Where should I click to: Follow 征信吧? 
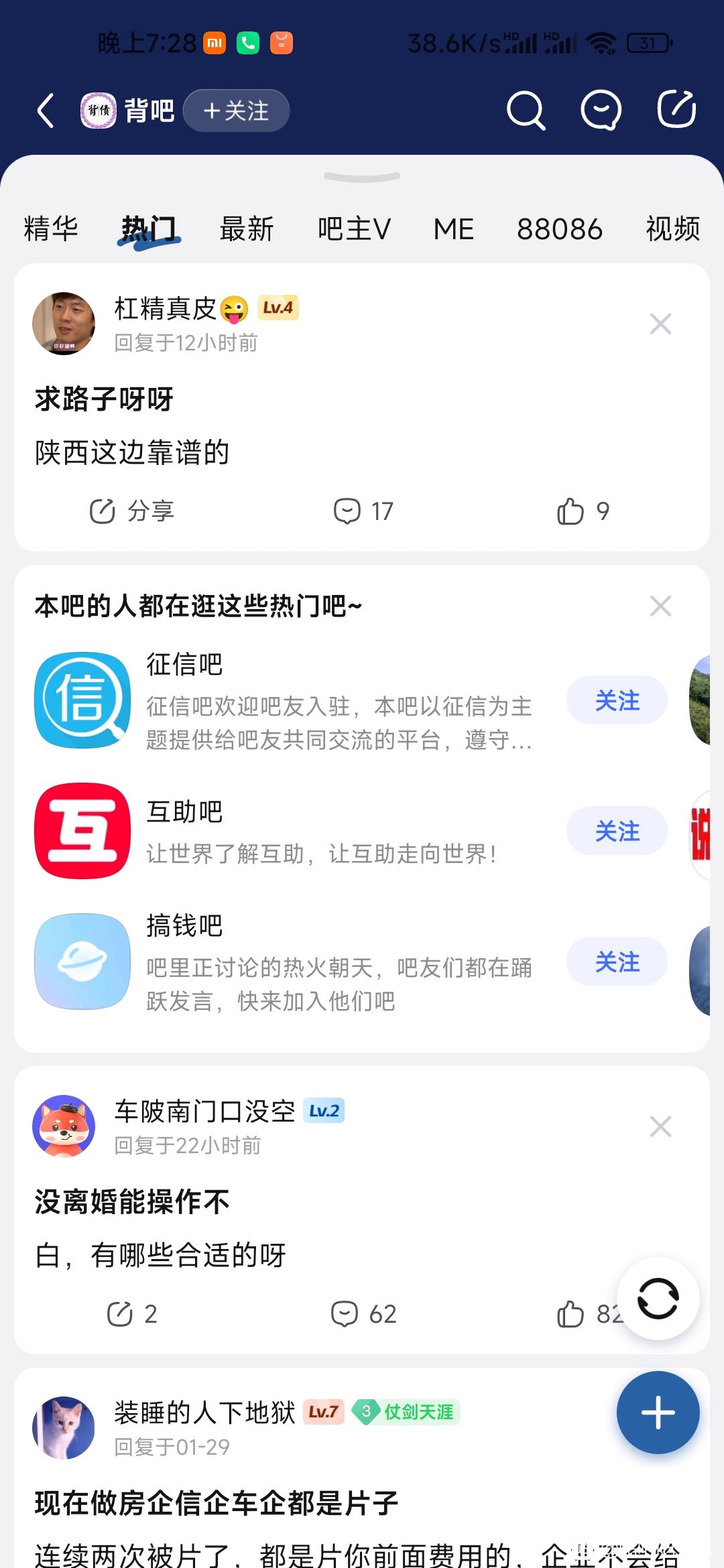[x=617, y=701]
